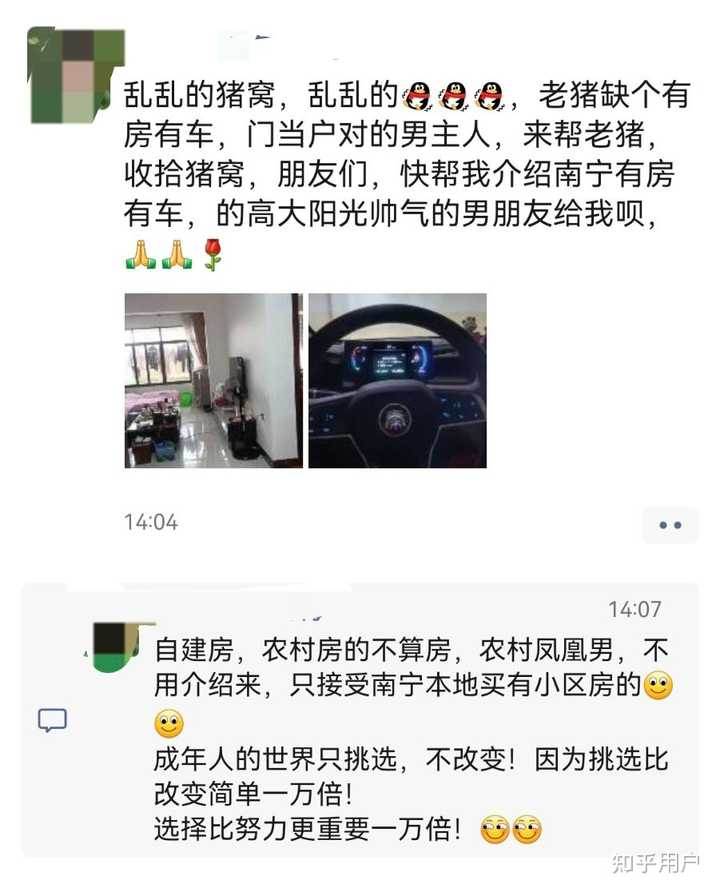View the steering wheel photo

(397, 381)
